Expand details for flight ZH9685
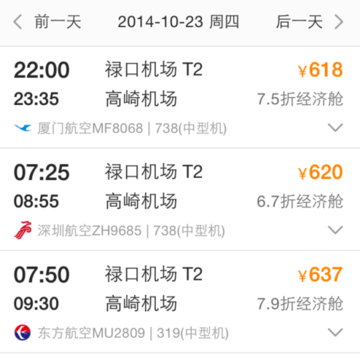 335,230
